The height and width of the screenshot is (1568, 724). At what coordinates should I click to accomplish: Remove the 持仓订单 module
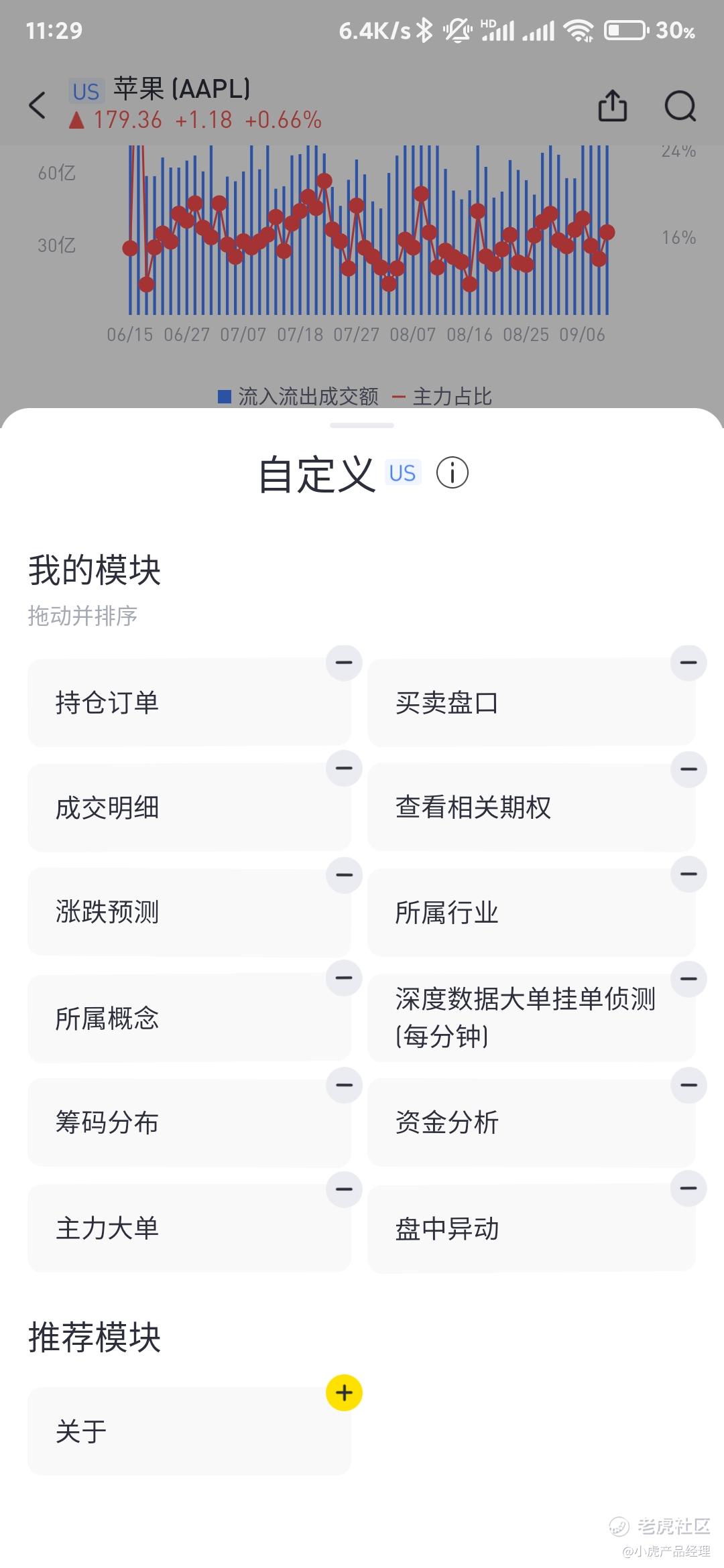point(344,663)
